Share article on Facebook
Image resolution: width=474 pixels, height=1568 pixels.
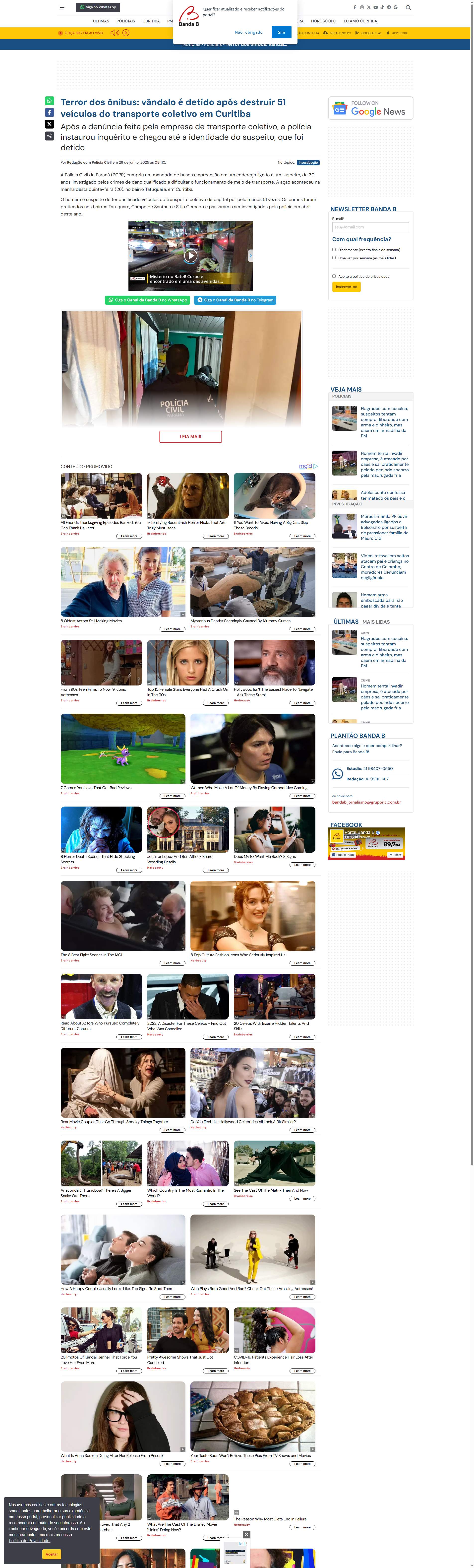pos(49,113)
